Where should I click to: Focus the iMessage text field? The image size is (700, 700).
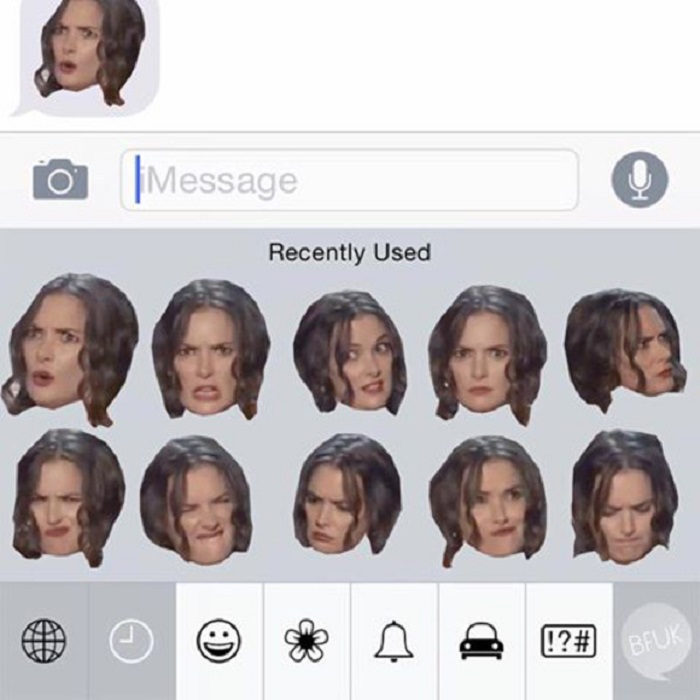[350, 181]
